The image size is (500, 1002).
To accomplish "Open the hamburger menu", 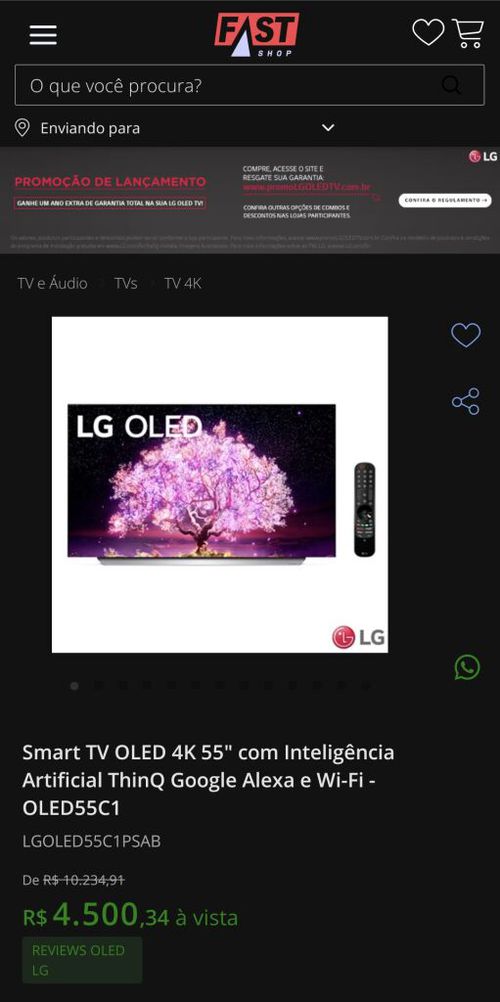I will point(43,35).
